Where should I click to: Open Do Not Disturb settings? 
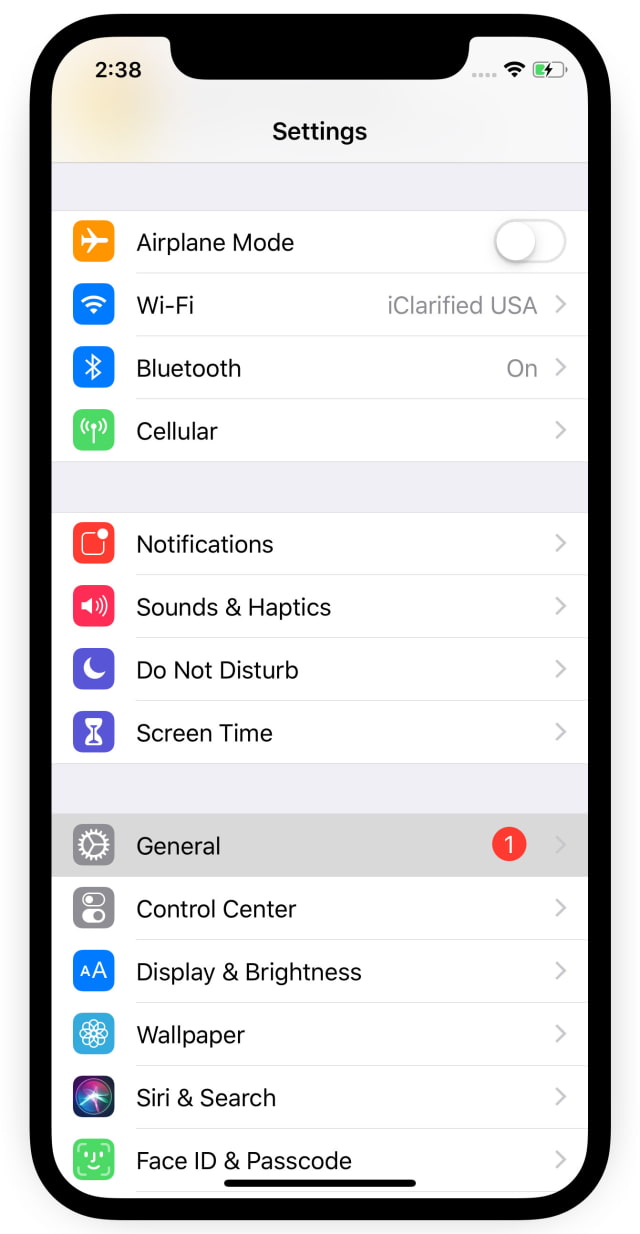320,670
